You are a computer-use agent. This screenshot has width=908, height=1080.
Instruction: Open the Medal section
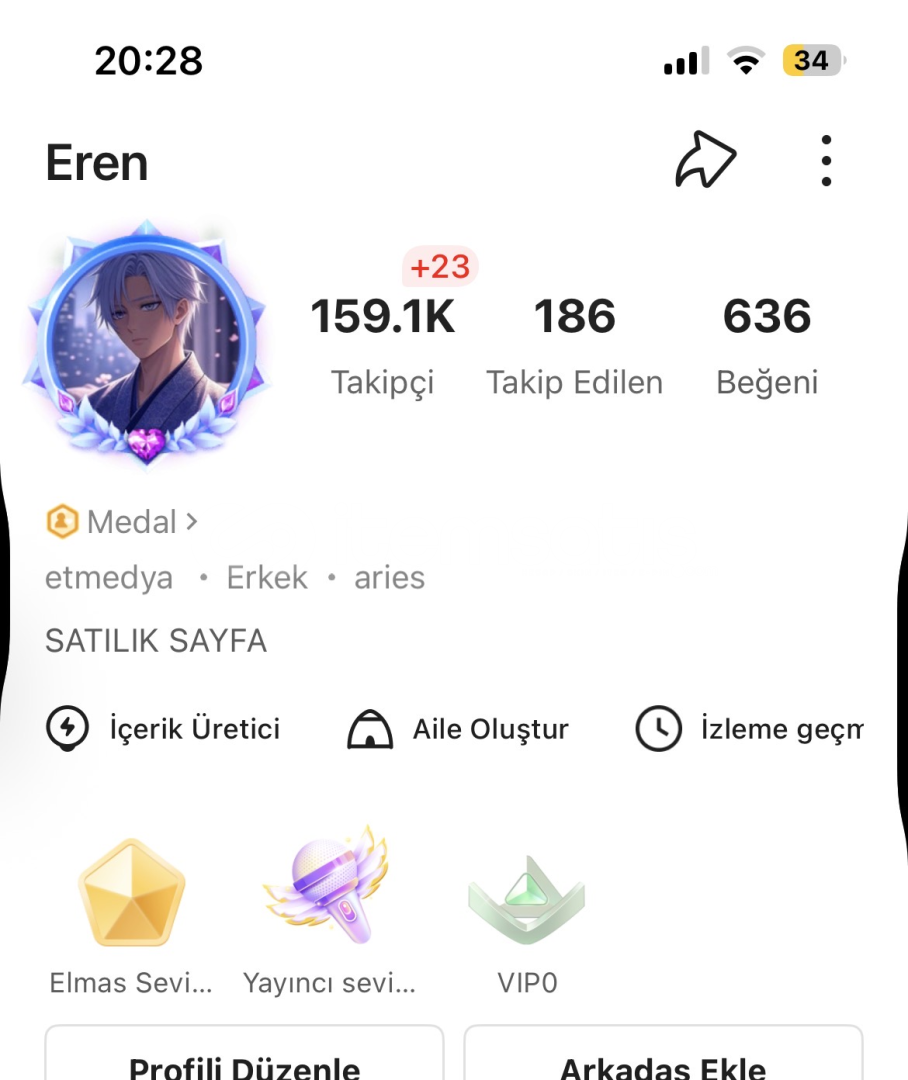(x=123, y=521)
